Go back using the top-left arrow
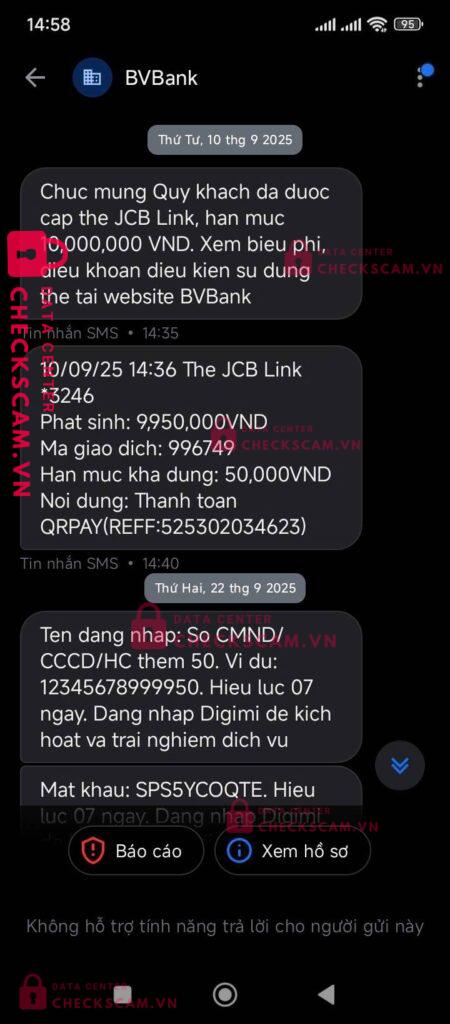Image resolution: width=450 pixels, height=1024 pixels. [x=35, y=78]
